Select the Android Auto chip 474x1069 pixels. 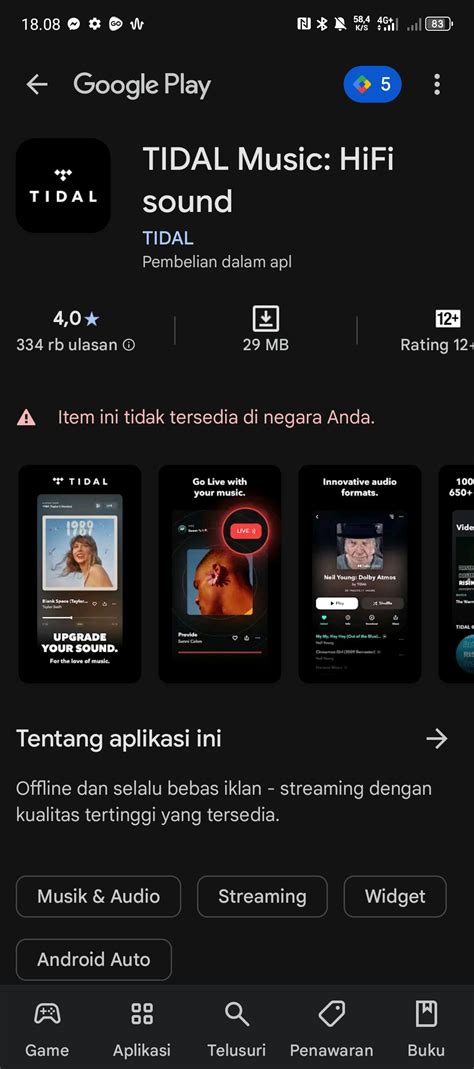94,959
